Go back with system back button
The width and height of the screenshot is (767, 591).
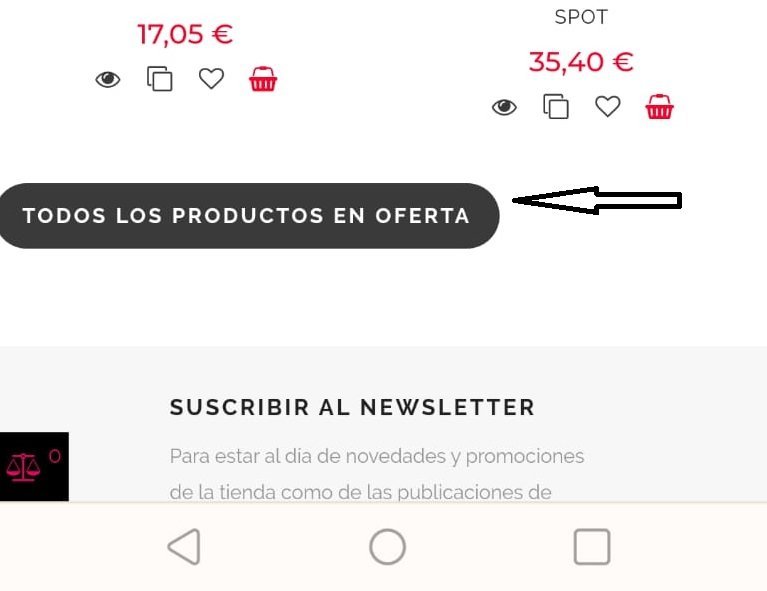tap(184, 547)
